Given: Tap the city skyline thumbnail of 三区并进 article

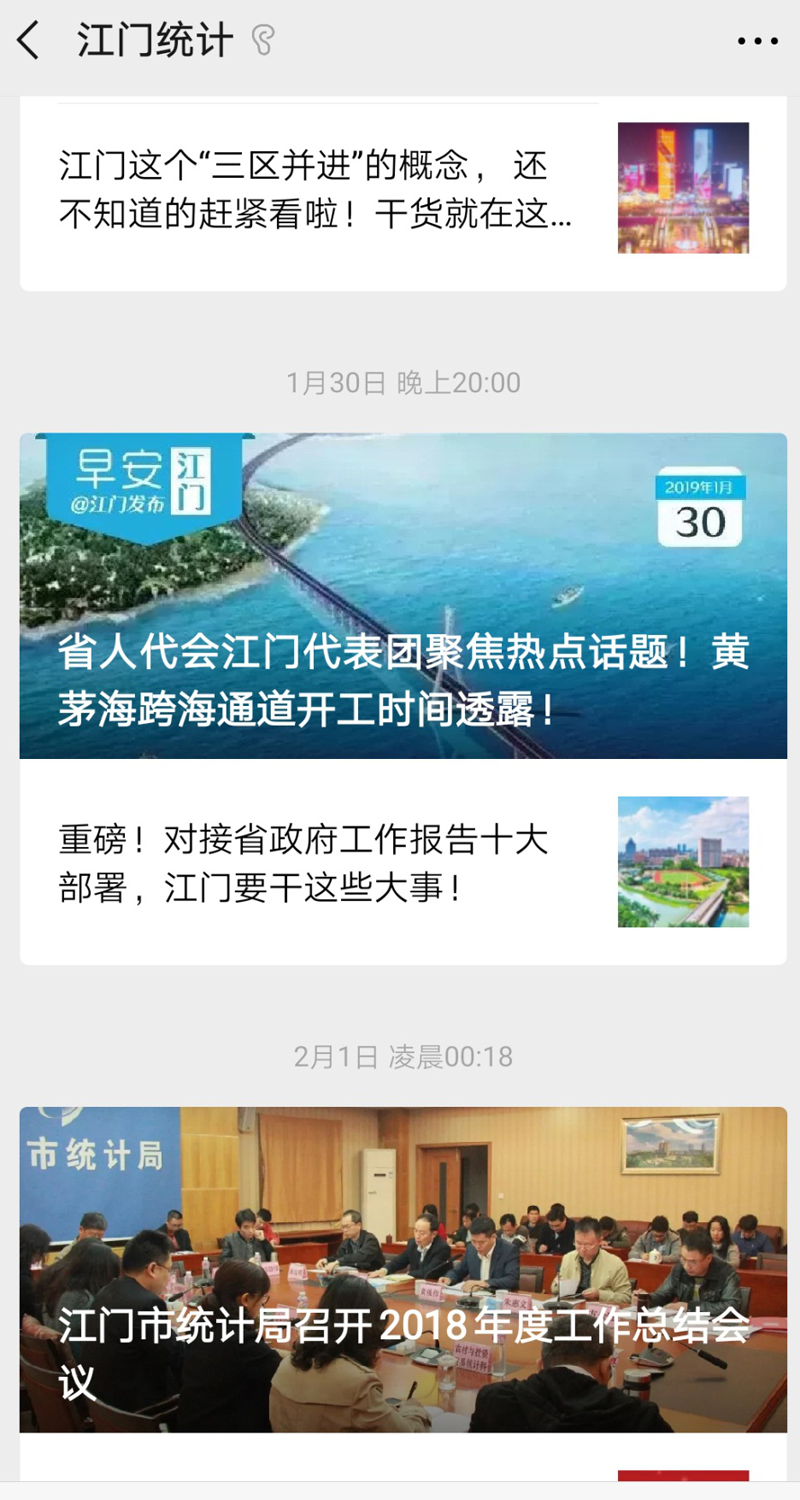Looking at the screenshot, I should pyautogui.click(x=683, y=188).
